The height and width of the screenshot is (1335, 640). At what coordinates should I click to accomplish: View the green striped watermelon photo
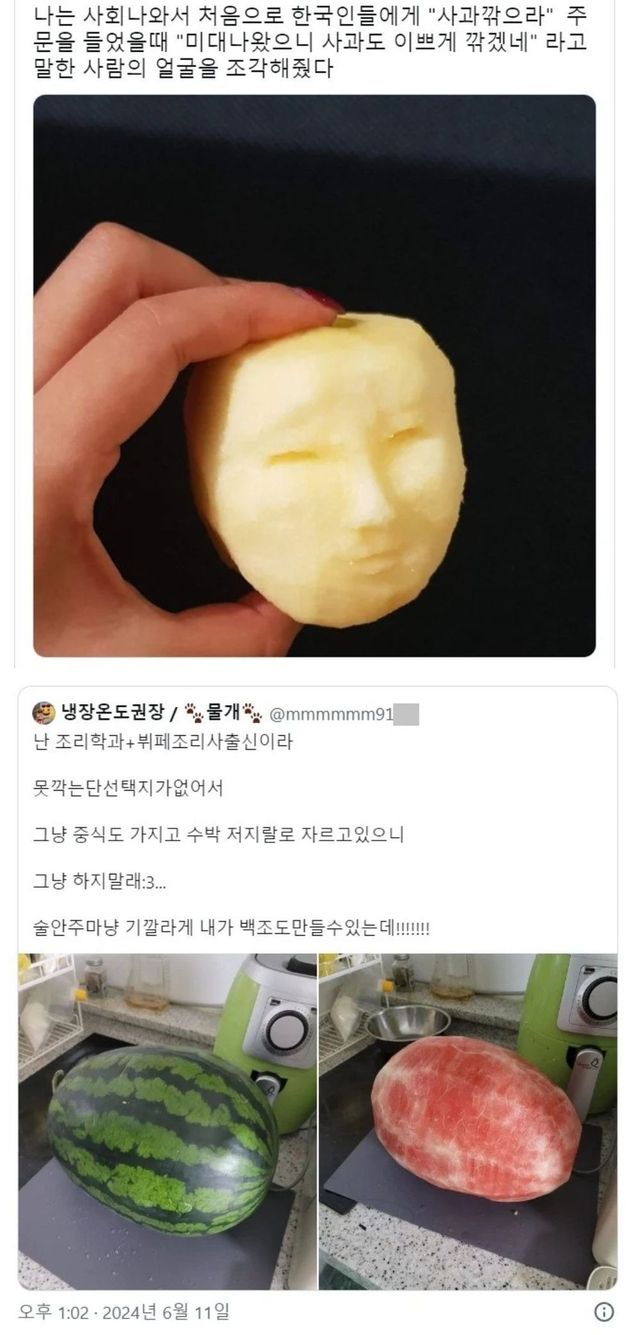tap(165, 1120)
